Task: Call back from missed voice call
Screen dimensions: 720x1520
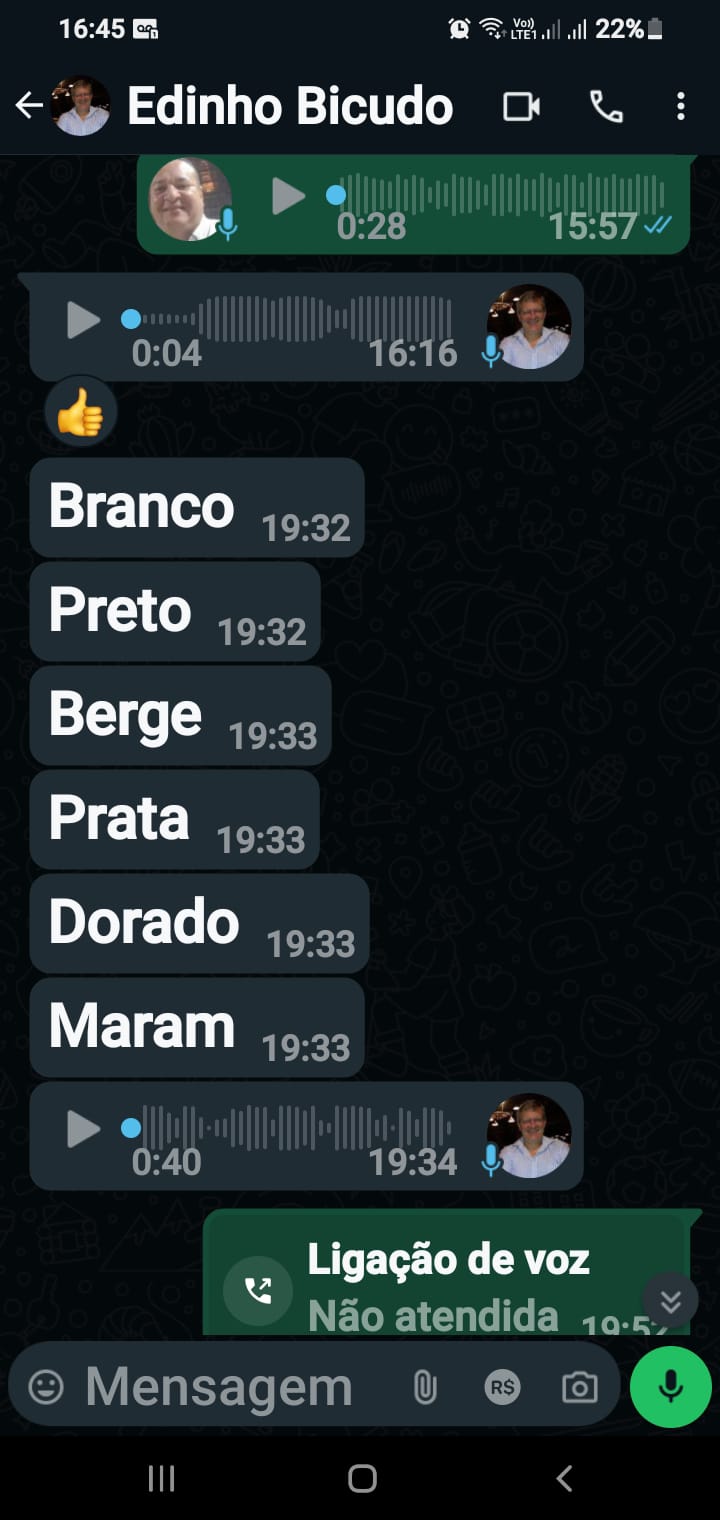Action: [x=258, y=1290]
